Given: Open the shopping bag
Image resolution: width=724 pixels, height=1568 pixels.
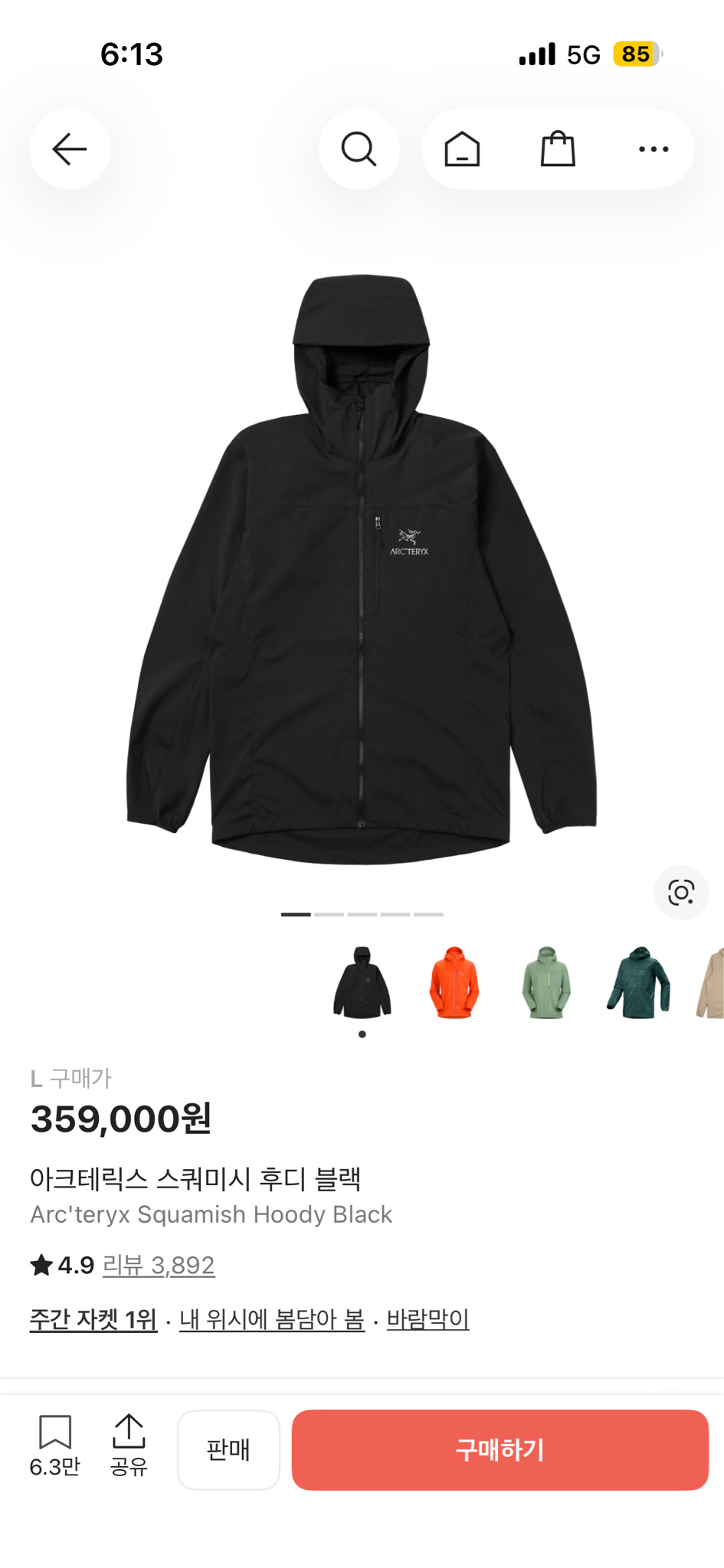Looking at the screenshot, I should (558, 149).
